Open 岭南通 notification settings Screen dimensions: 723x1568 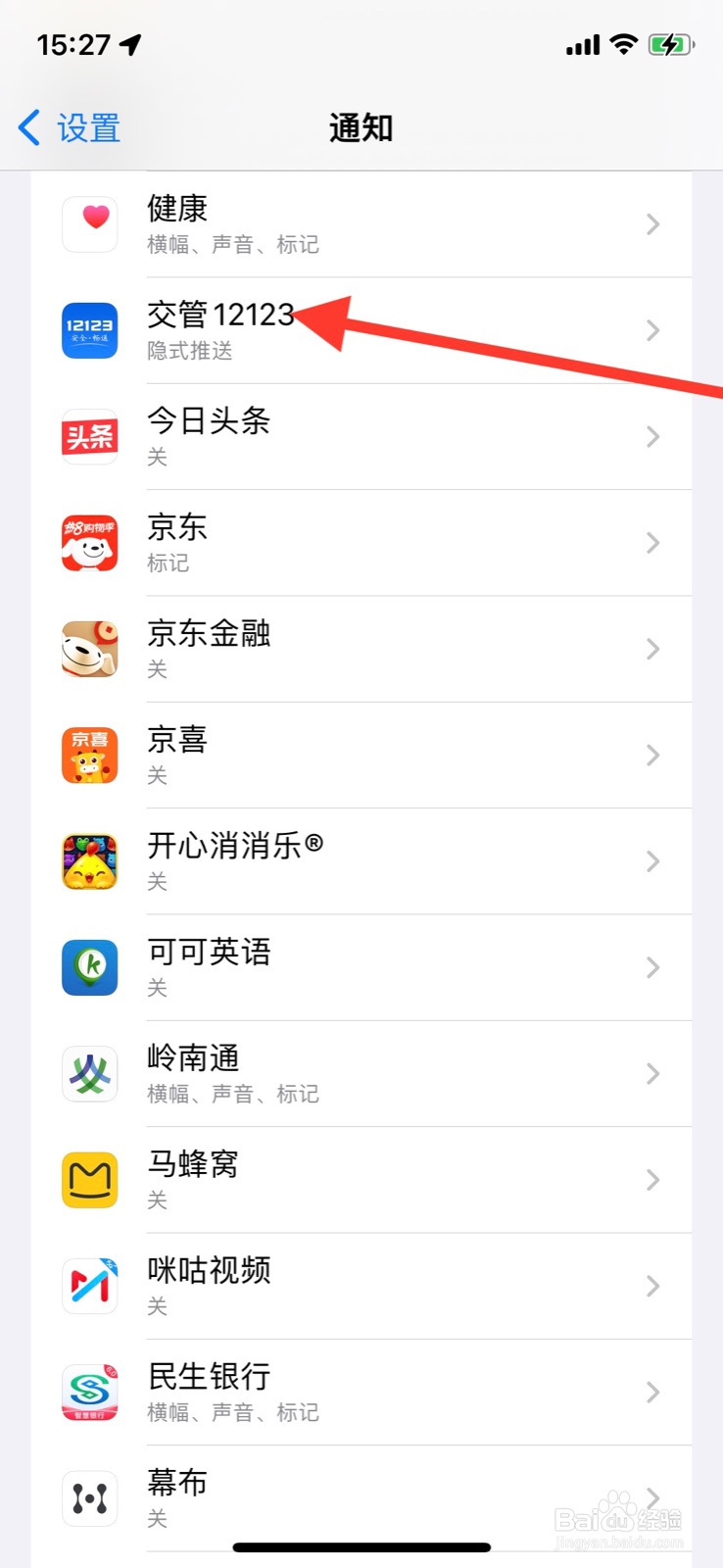(361, 1073)
